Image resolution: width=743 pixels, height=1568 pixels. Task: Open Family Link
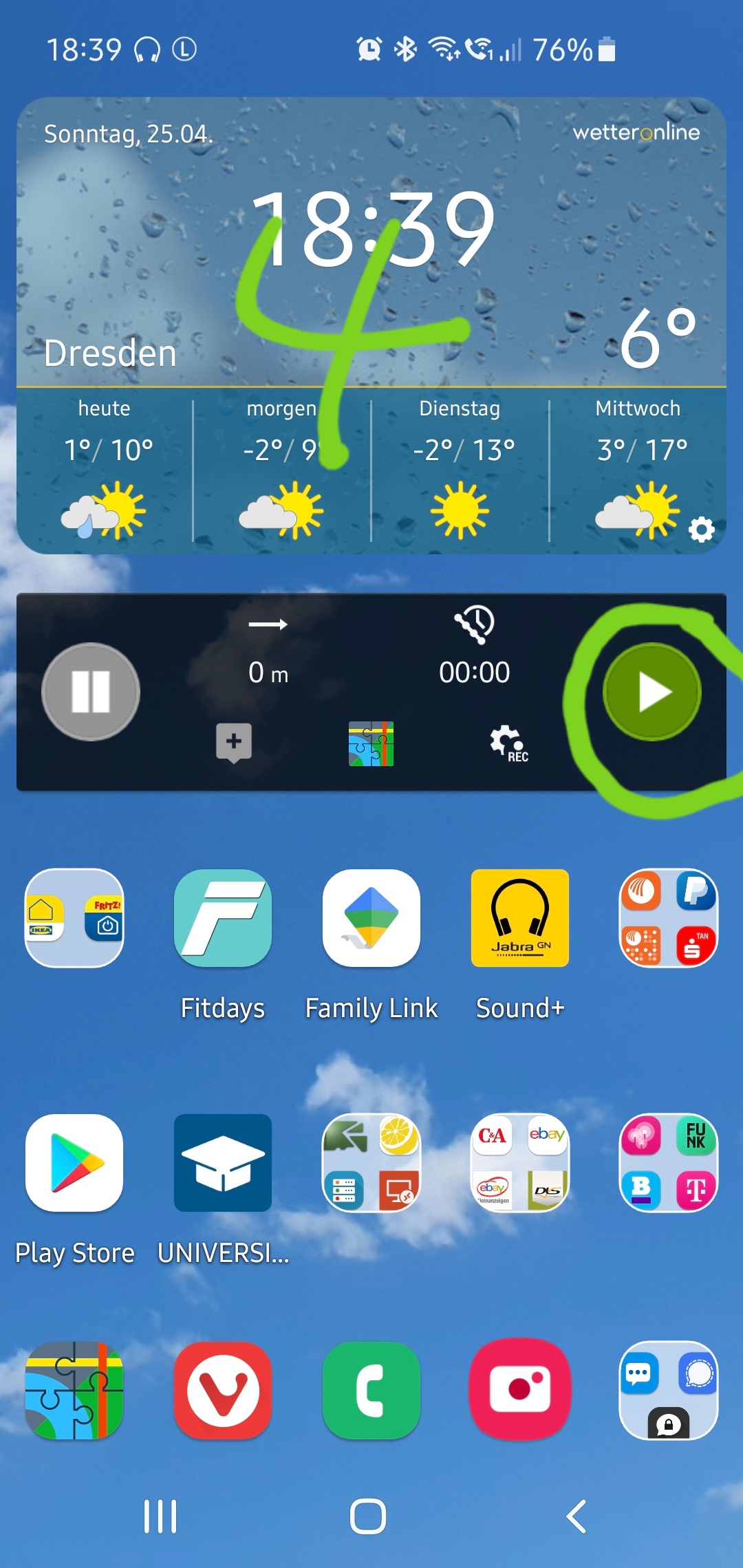[x=371, y=918]
